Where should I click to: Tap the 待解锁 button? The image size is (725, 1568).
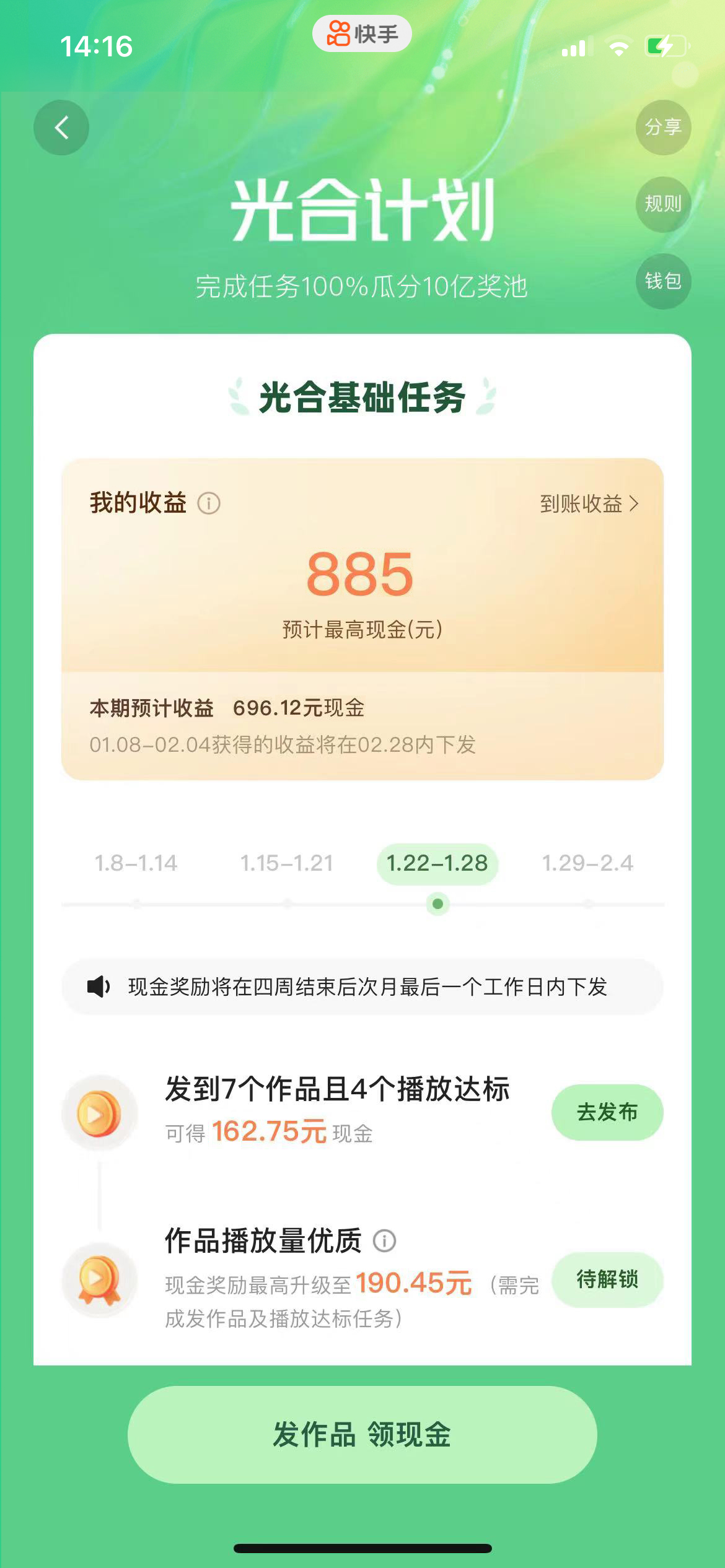pyautogui.click(x=607, y=1279)
